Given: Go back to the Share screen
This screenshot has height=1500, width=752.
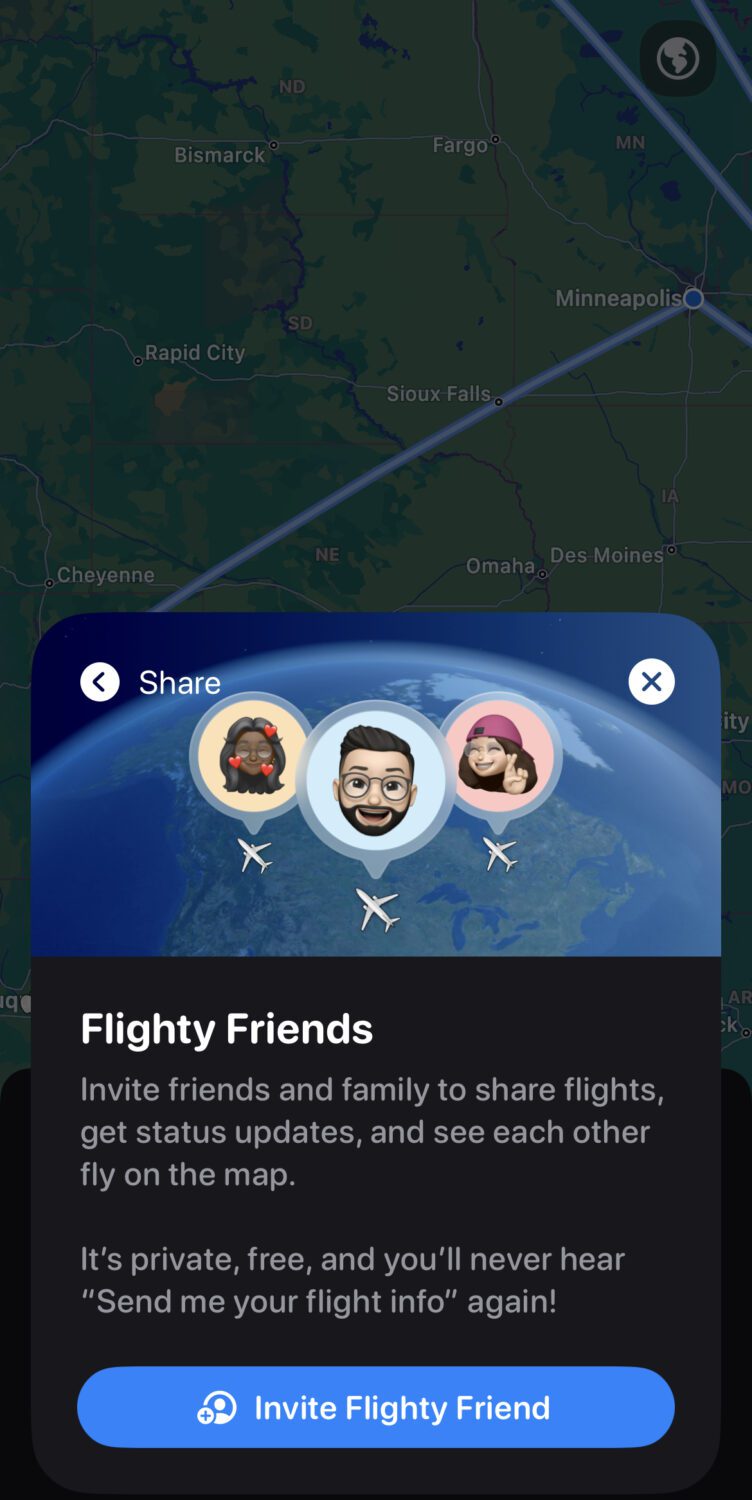Looking at the screenshot, I should click(100, 682).
